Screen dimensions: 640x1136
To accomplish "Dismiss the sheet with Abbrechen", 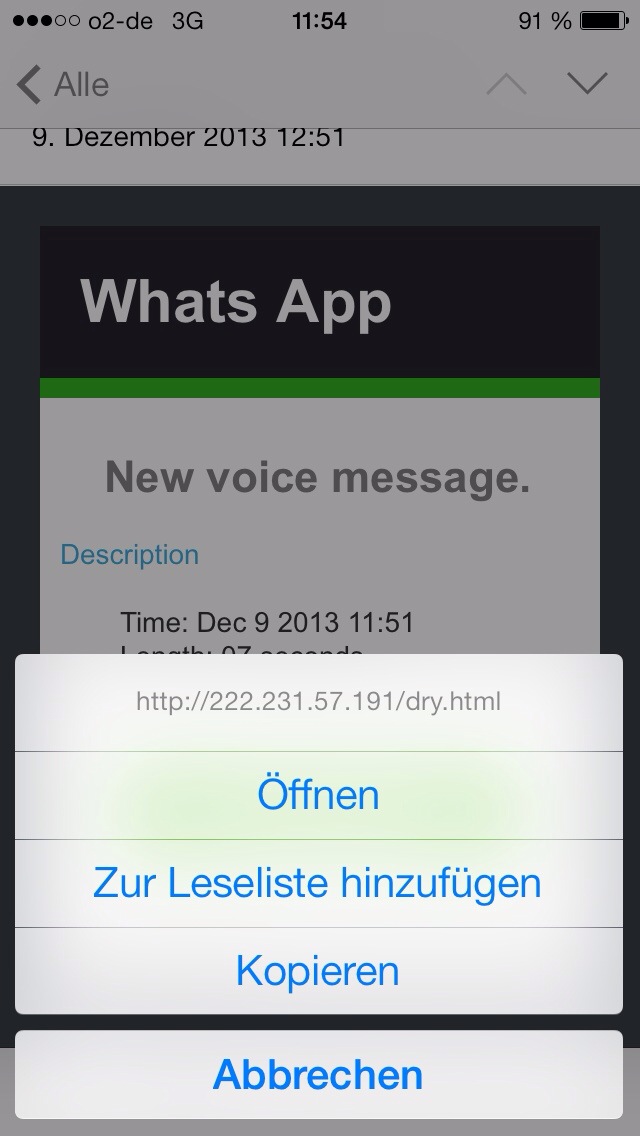I will click(318, 1074).
